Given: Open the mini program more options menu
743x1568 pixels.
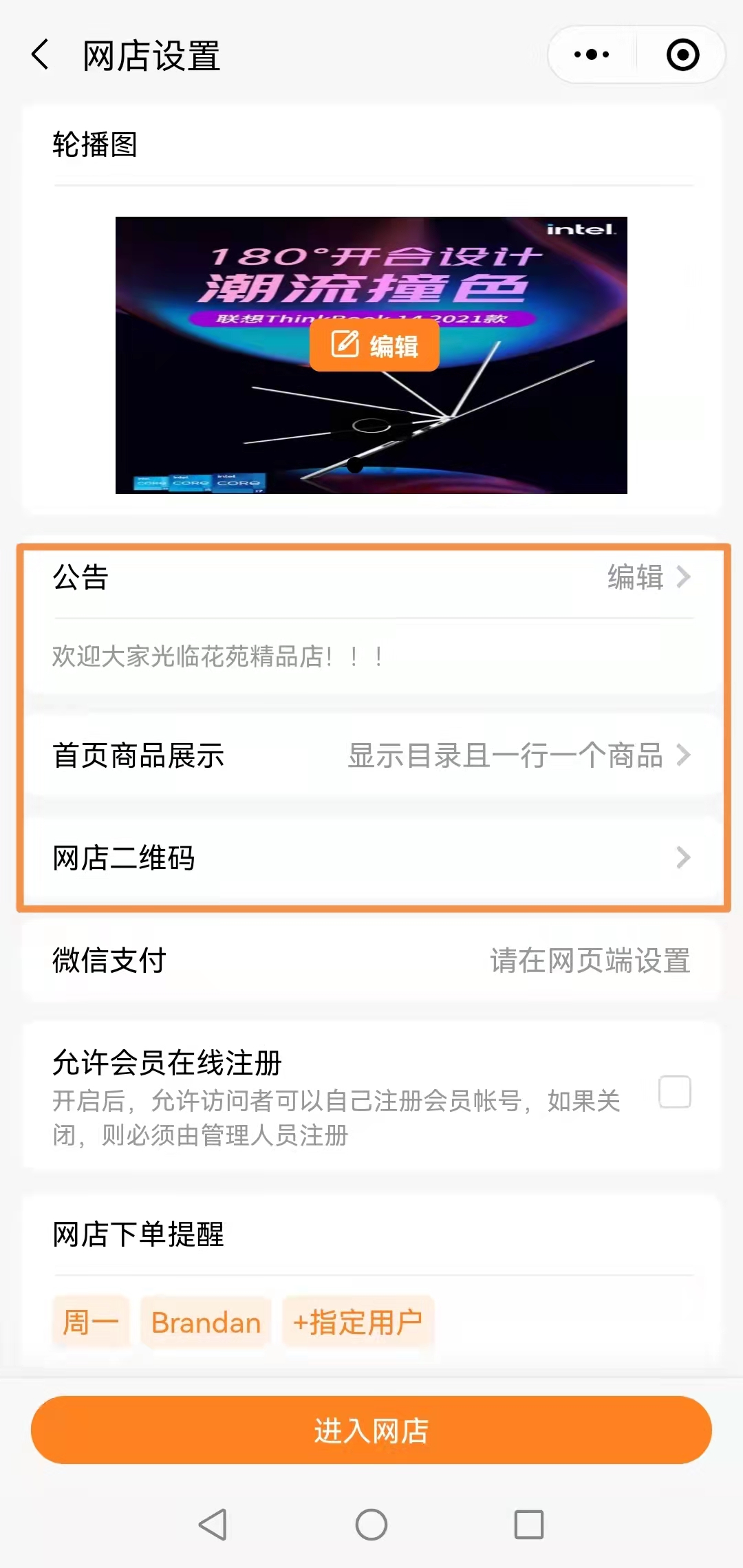Looking at the screenshot, I should [x=592, y=55].
